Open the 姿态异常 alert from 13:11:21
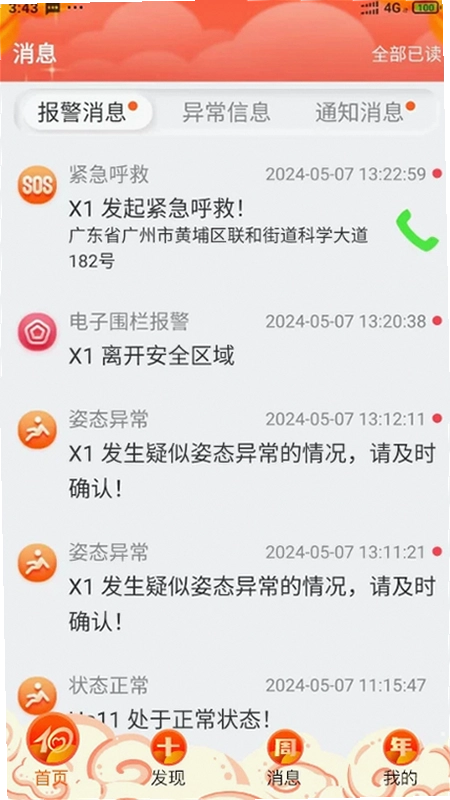This screenshot has width=450, height=800. [x=225, y=587]
